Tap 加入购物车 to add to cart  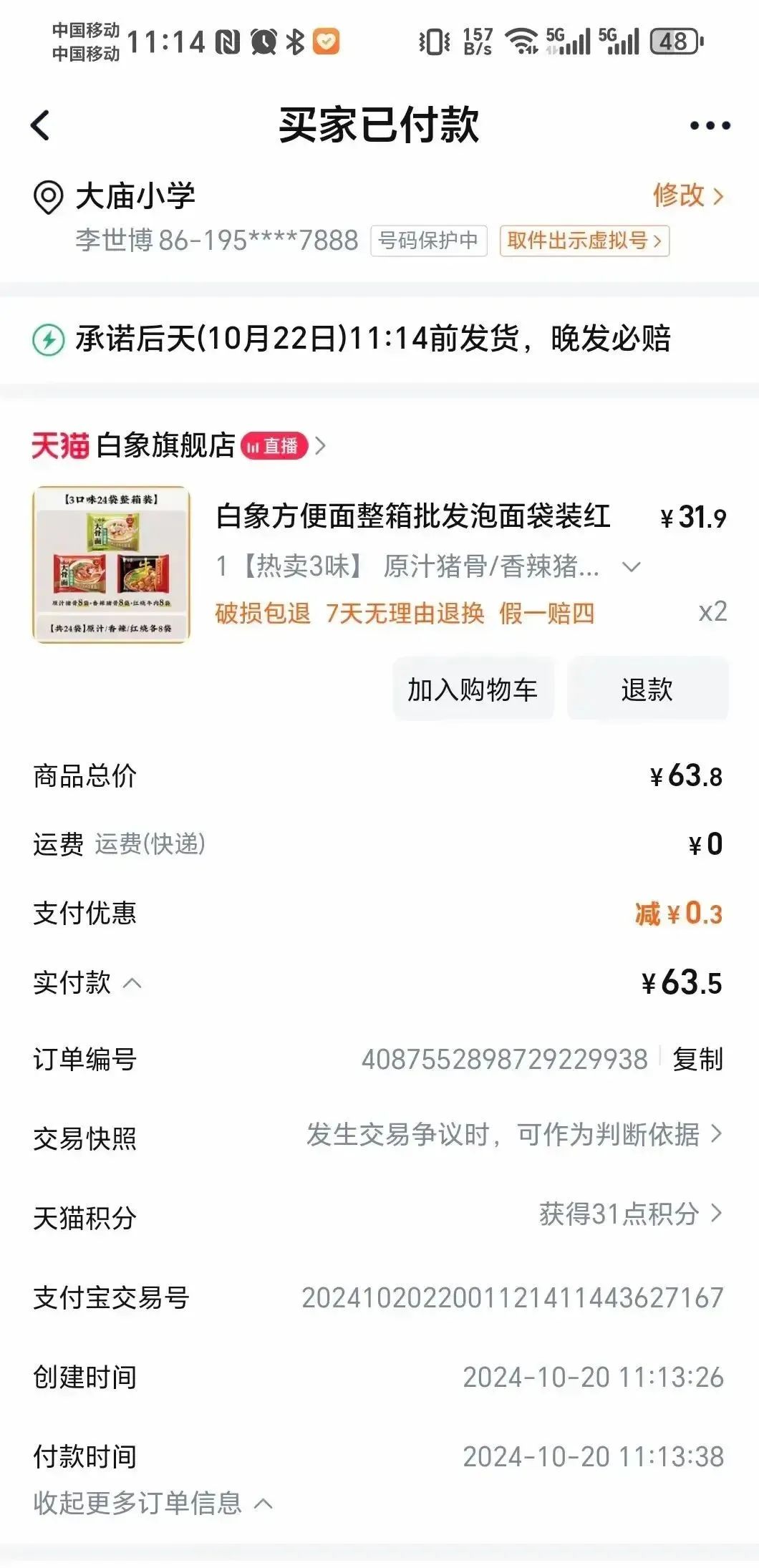click(473, 689)
